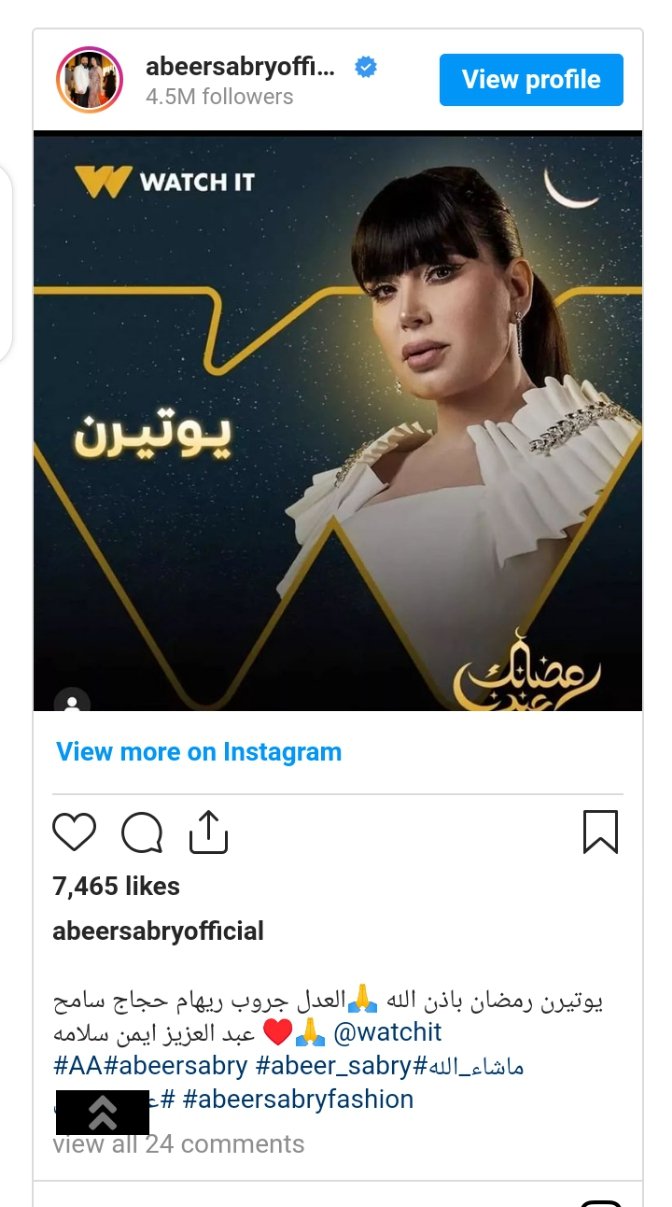Image resolution: width=672 pixels, height=1207 pixels.
Task: Jump back to top with the double-arrow button
Action: (x=102, y=1112)
